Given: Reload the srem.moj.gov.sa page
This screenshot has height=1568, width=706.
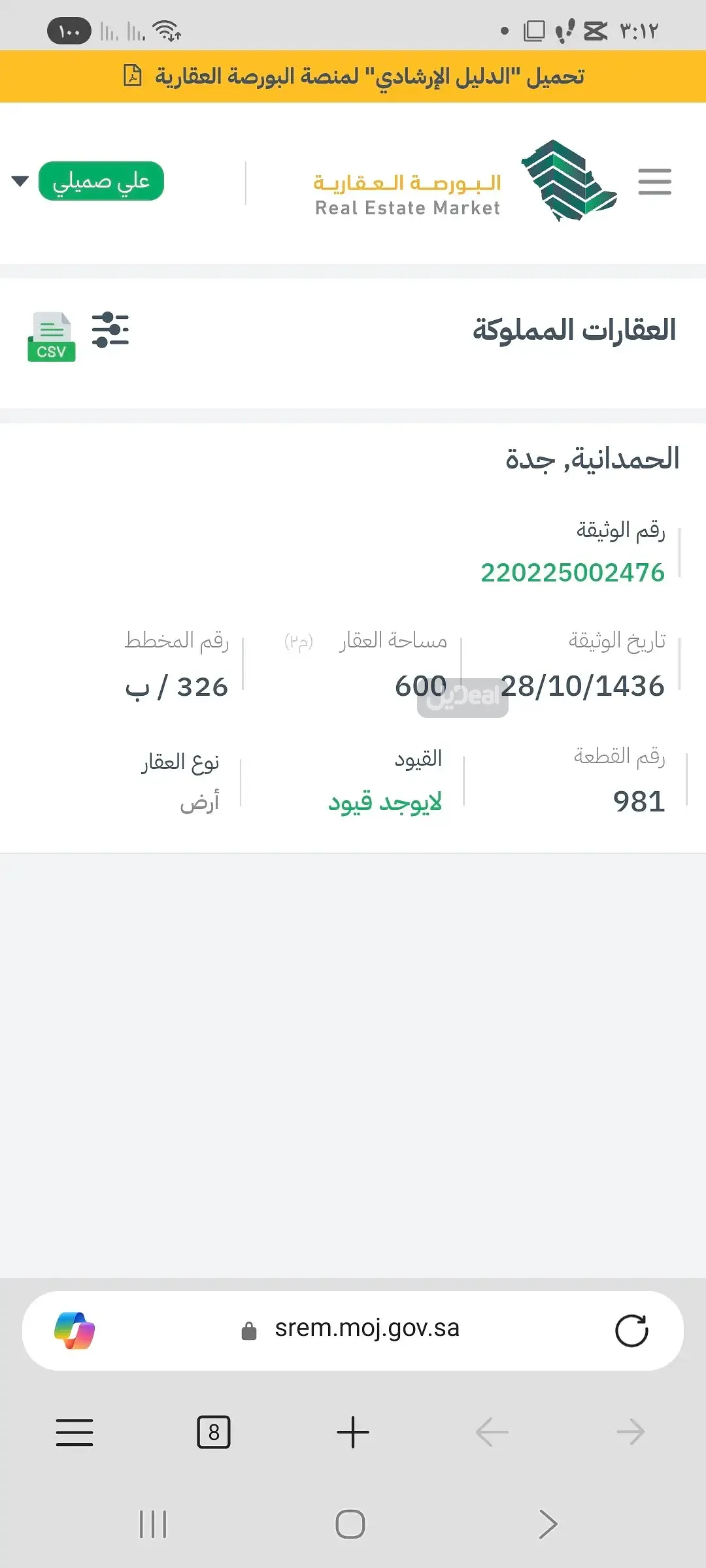Looking at the screenshot, I should tap(631, 1330).
